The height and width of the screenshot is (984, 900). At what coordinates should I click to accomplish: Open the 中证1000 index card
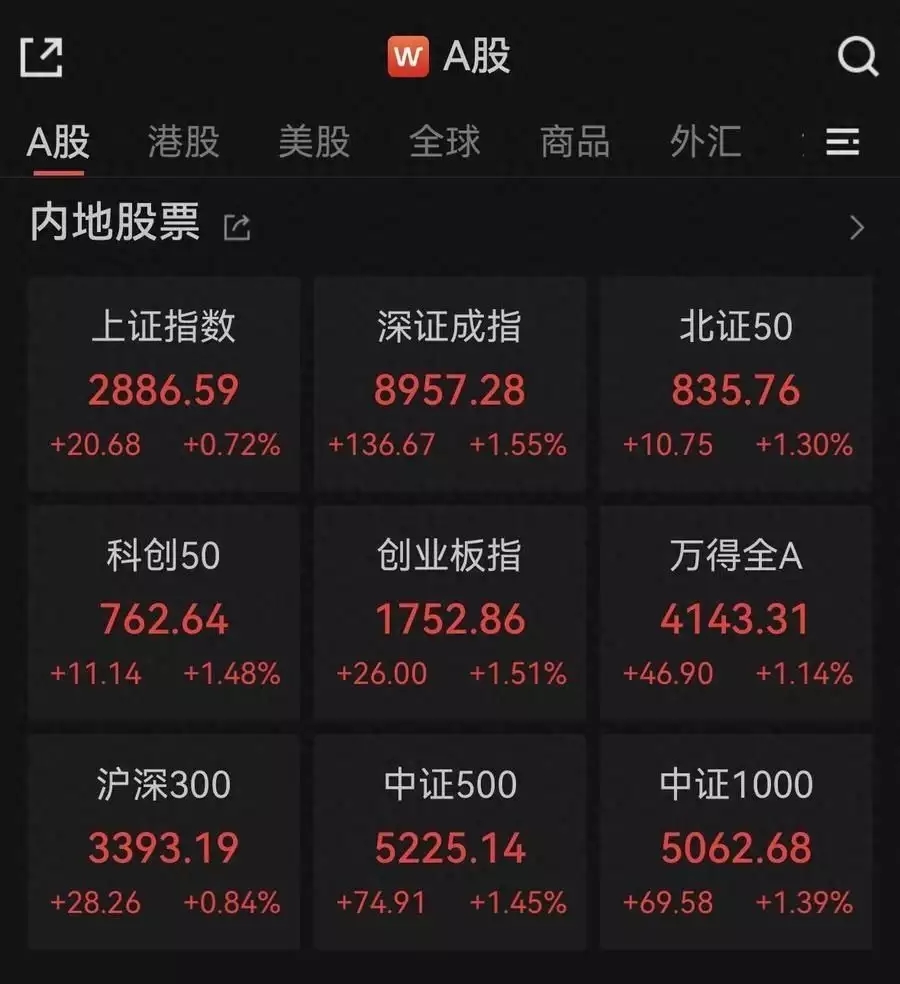[736, 842]
